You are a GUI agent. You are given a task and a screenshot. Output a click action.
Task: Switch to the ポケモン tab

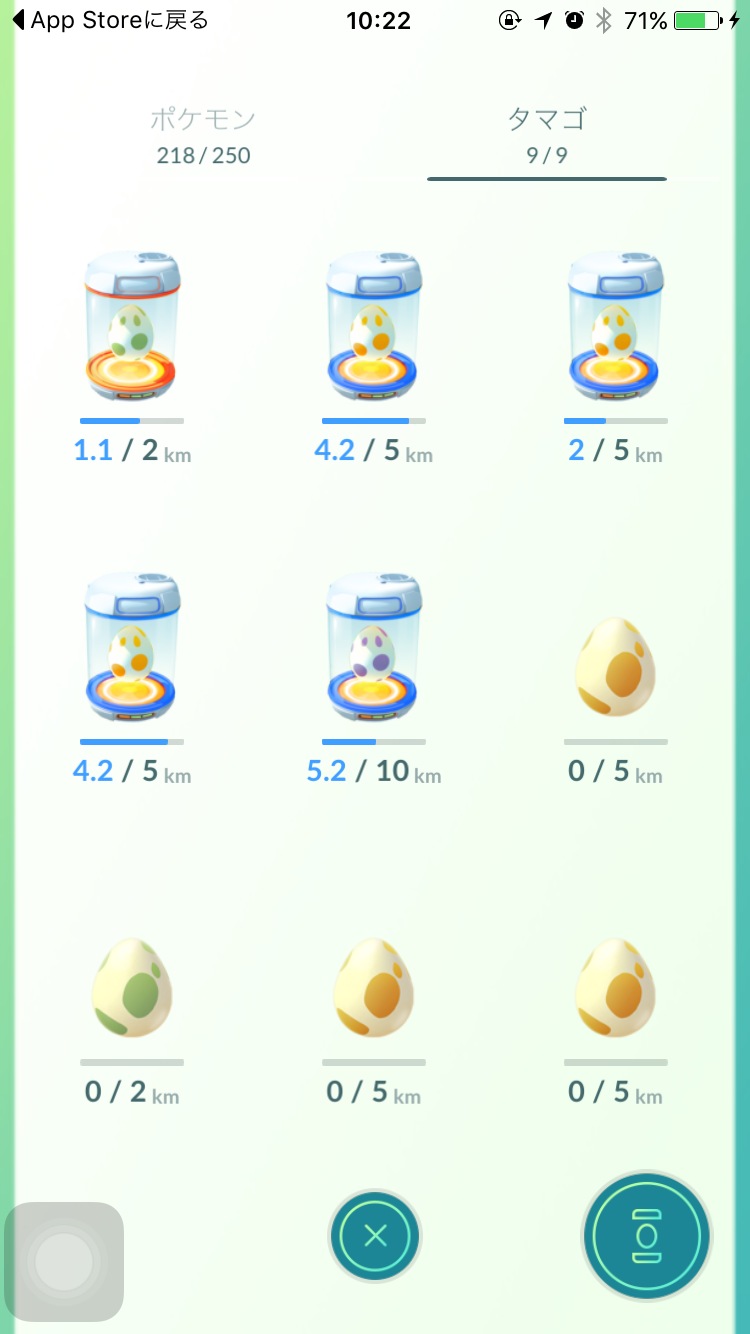203,135
